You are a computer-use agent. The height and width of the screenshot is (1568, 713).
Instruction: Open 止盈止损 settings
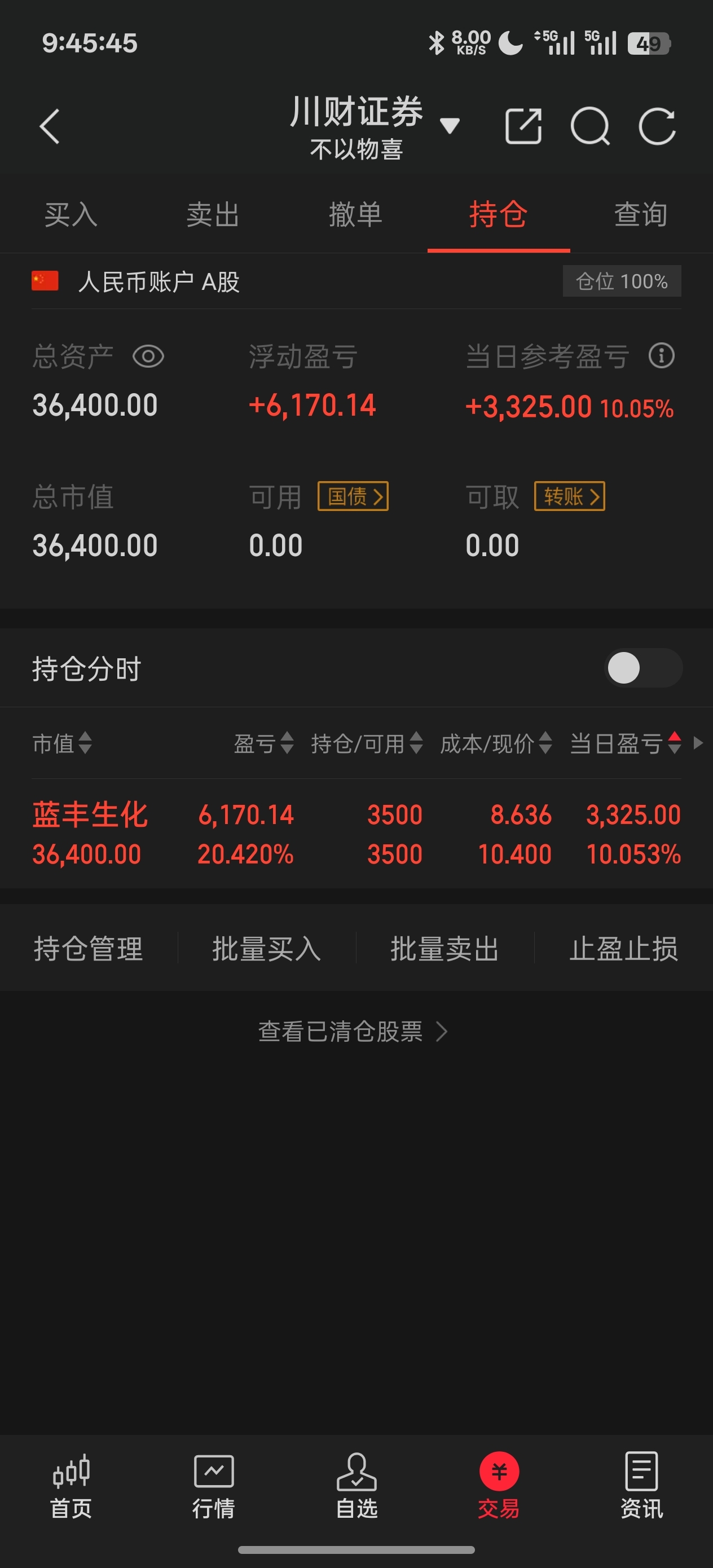623,948
